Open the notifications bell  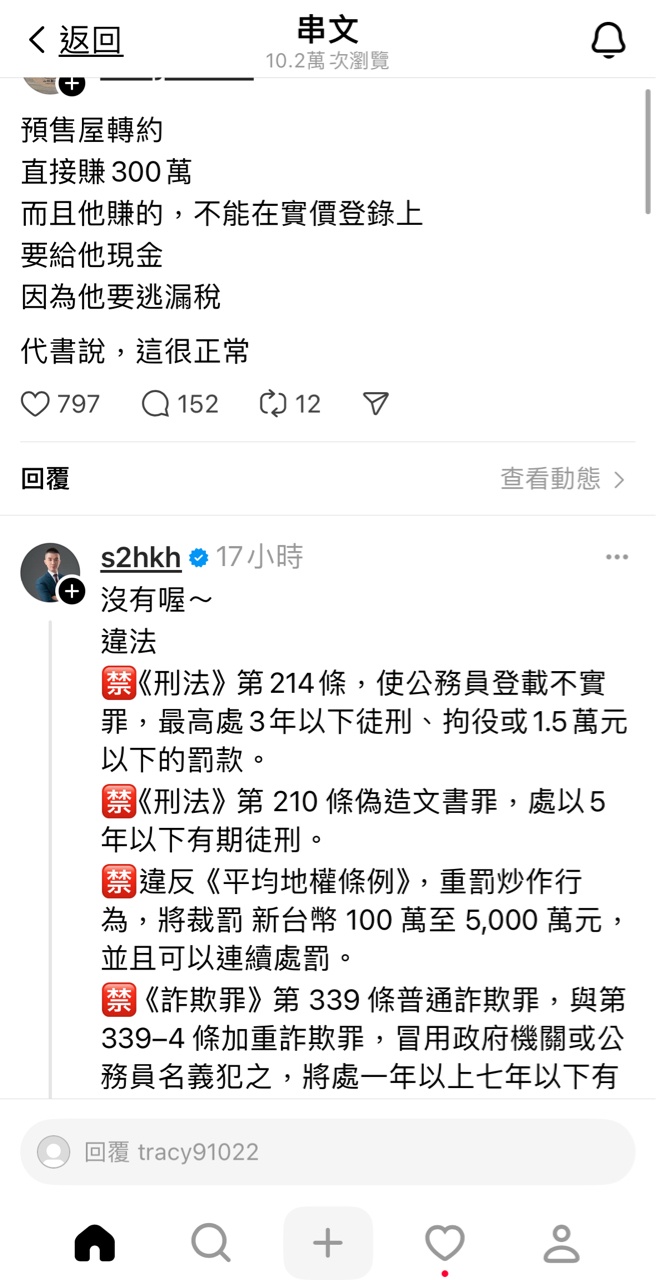[608, 40]
